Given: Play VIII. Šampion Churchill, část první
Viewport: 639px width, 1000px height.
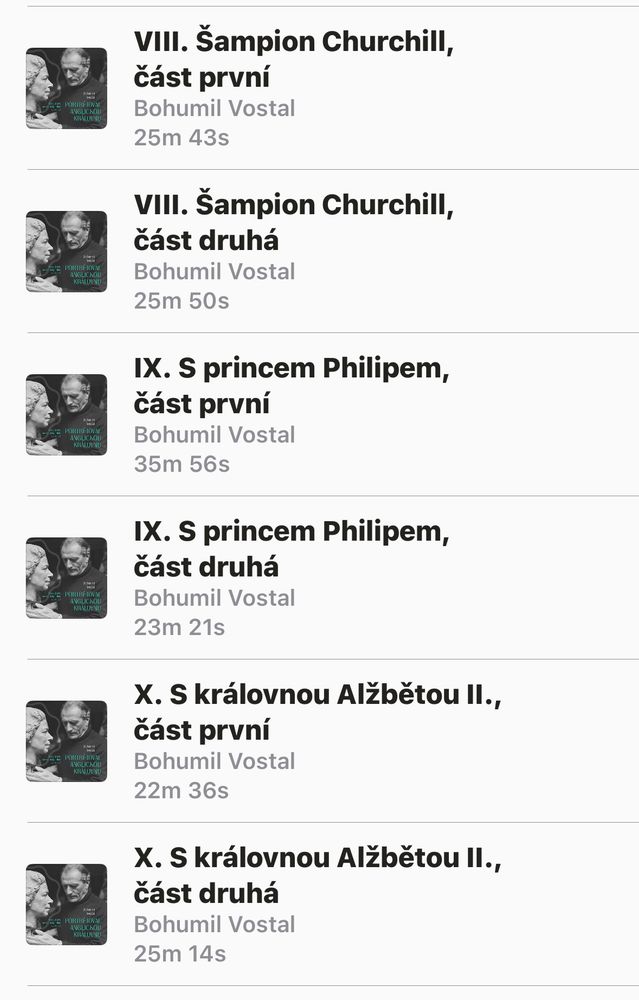Looking at the screenshot, I should (x=292, y=60).
